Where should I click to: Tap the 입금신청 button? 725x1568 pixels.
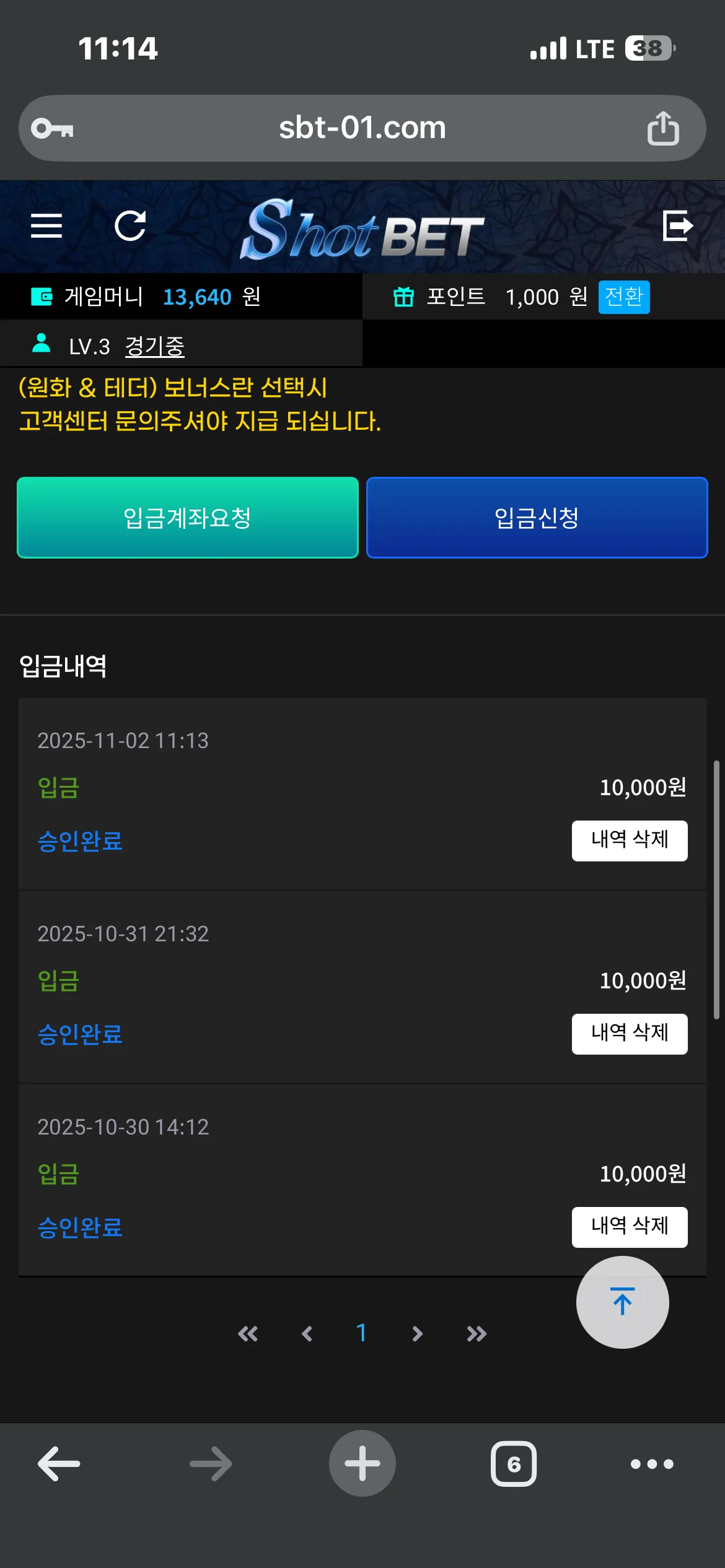click(537, 518)
